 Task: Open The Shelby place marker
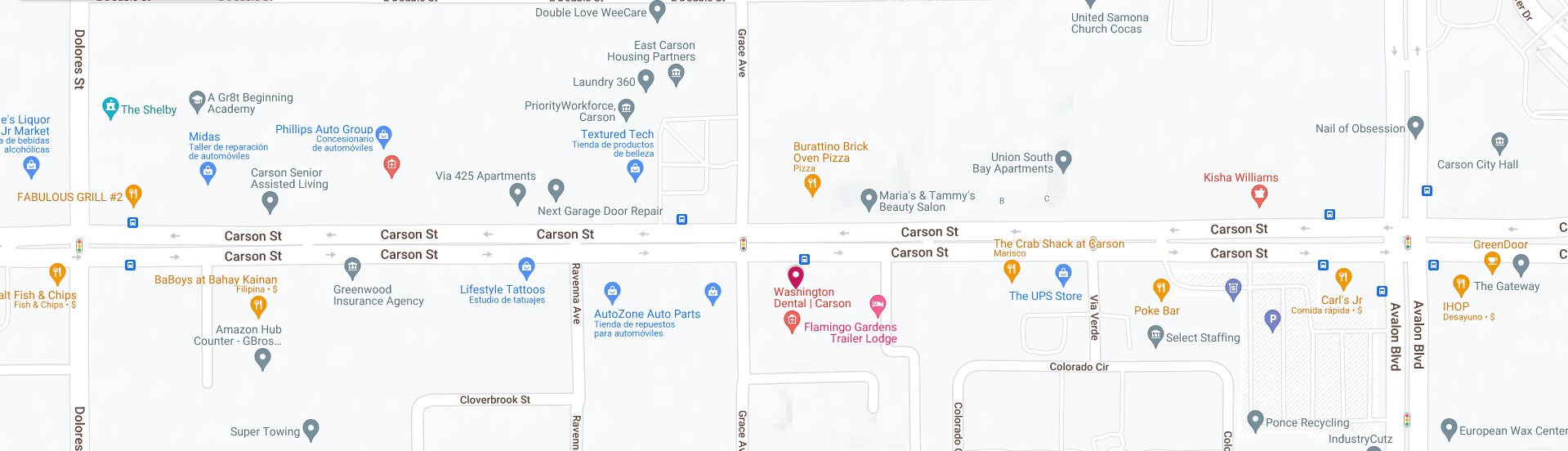[110, 107]
